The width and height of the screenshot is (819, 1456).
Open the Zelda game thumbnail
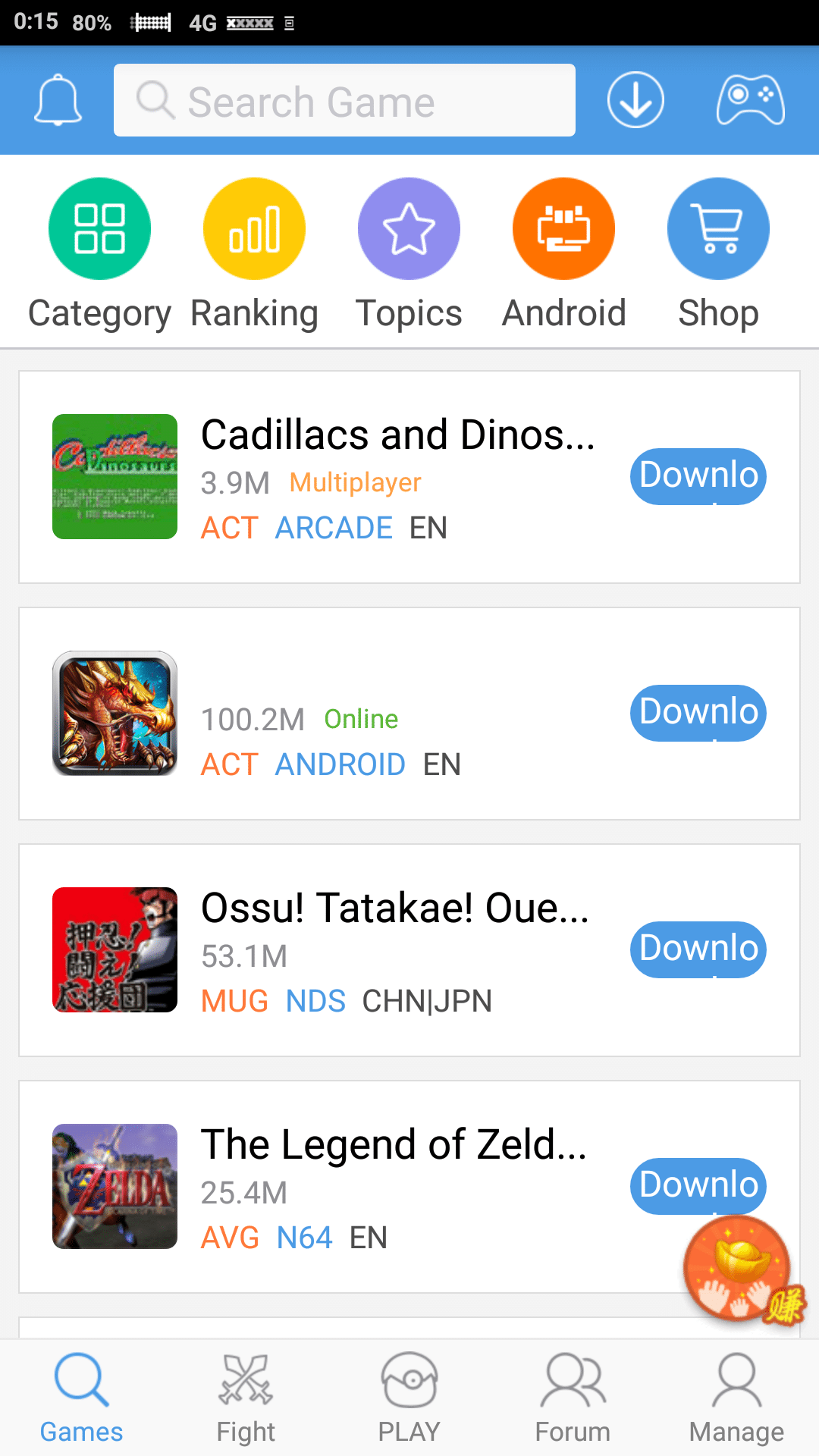pos(114,1186)
